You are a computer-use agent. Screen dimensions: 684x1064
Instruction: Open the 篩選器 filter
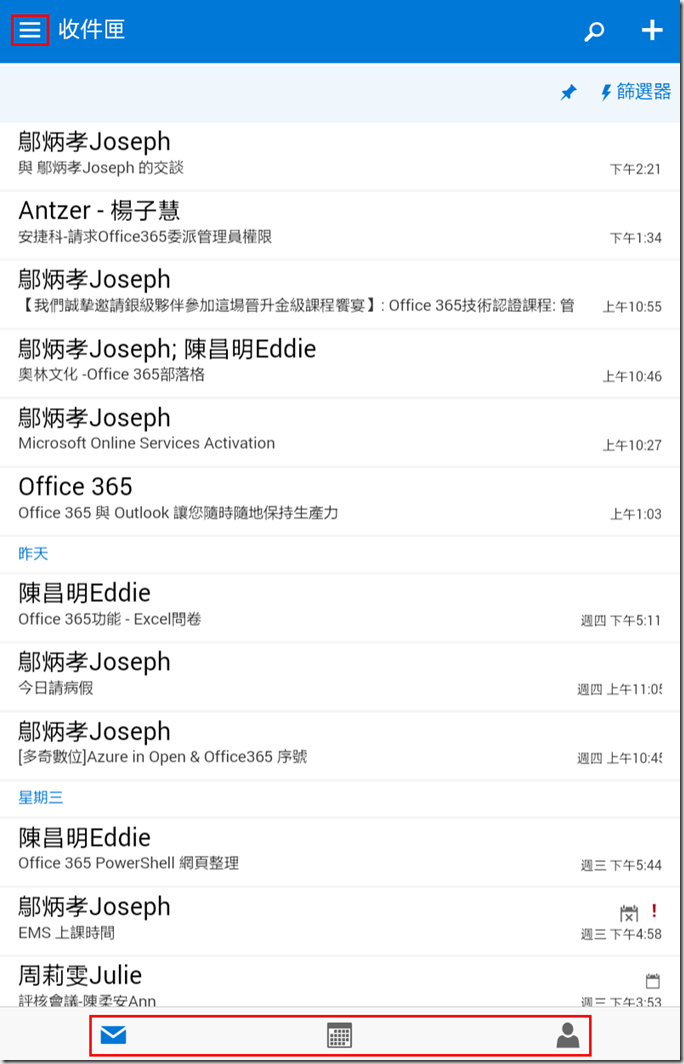636,92
